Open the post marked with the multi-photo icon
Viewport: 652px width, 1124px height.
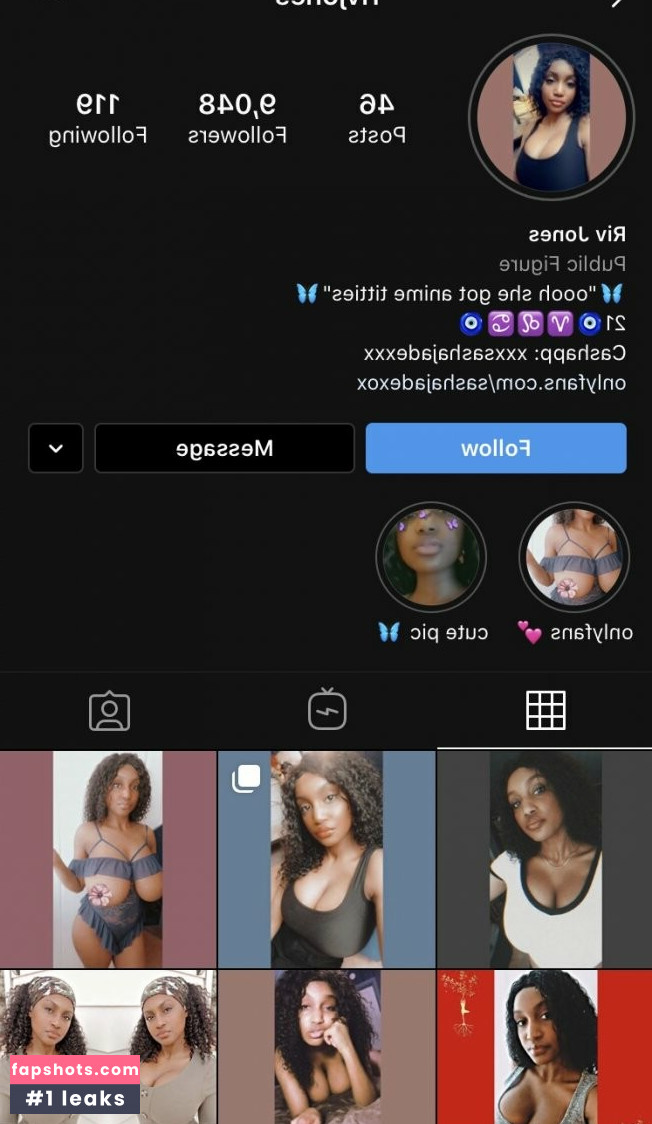[x=326, y=860]
